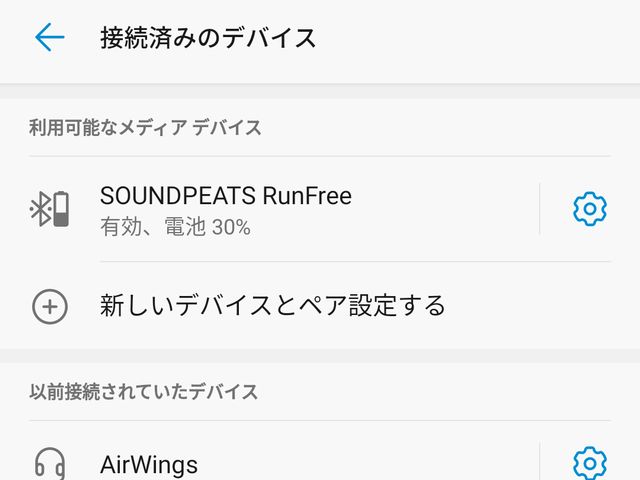Open the SOUNDPEATS RunFree device row
The image size is (640, 480).
(280, 209)
